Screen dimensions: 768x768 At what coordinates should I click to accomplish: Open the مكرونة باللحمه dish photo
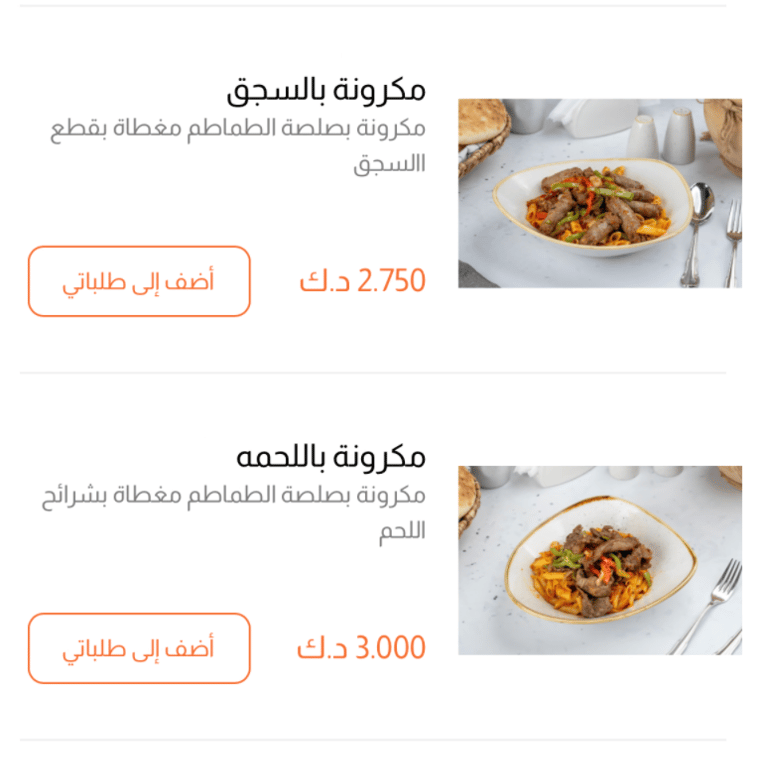(x=599, y=560)
